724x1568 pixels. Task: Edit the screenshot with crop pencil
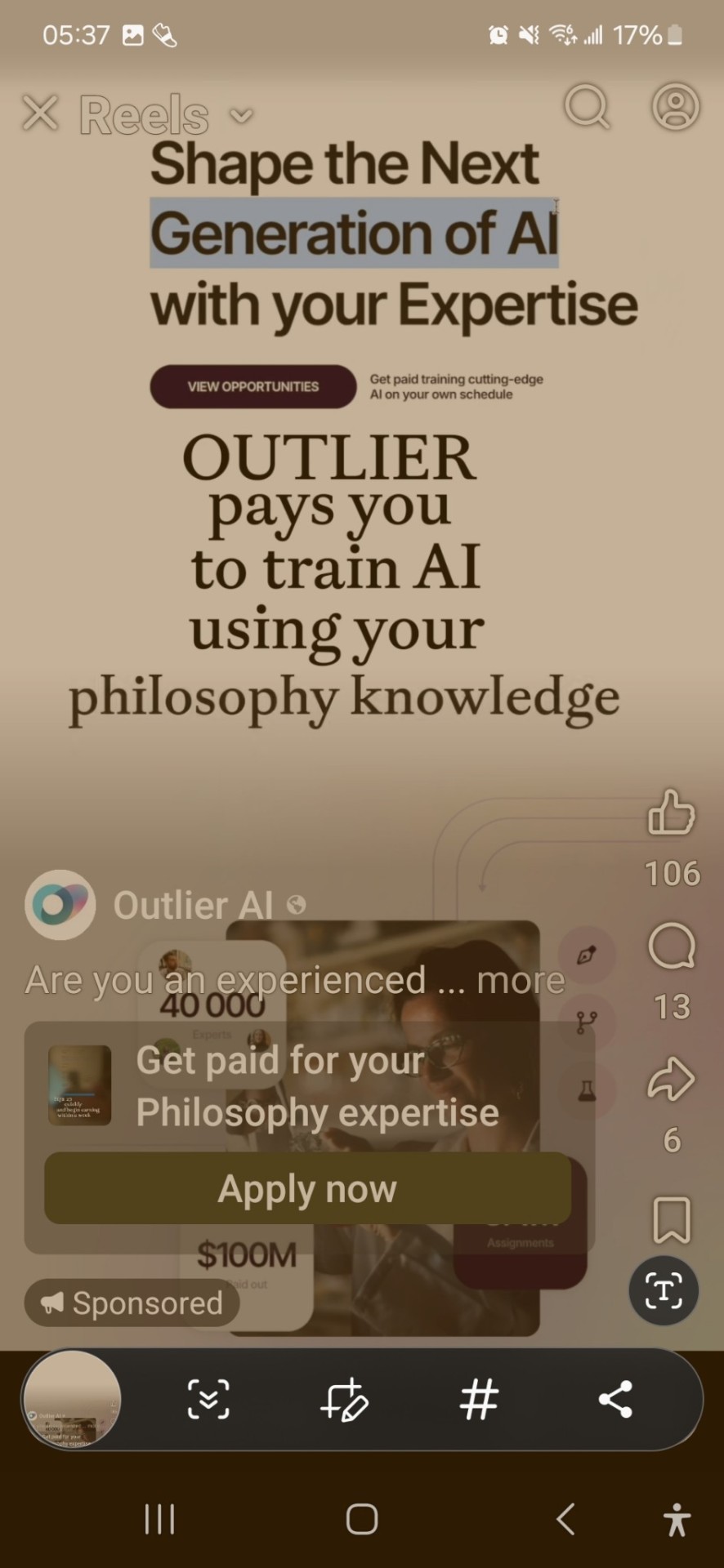click(x=344, y=1400)
